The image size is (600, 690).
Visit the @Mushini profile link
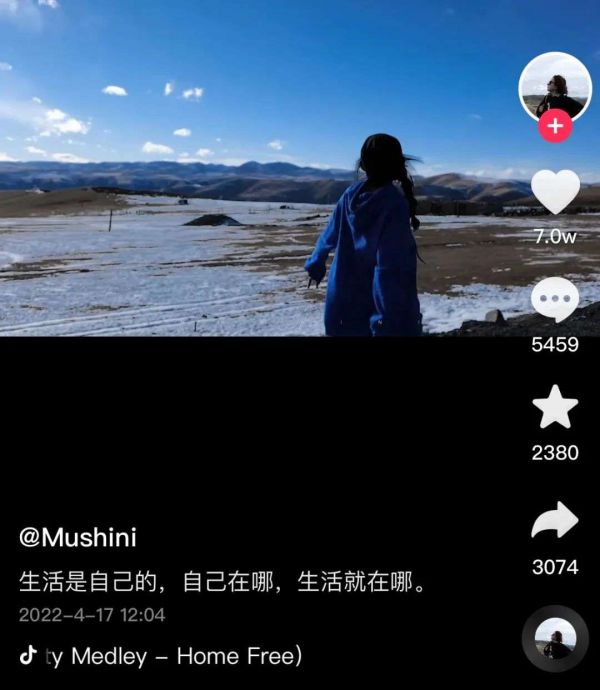(78, 537)
